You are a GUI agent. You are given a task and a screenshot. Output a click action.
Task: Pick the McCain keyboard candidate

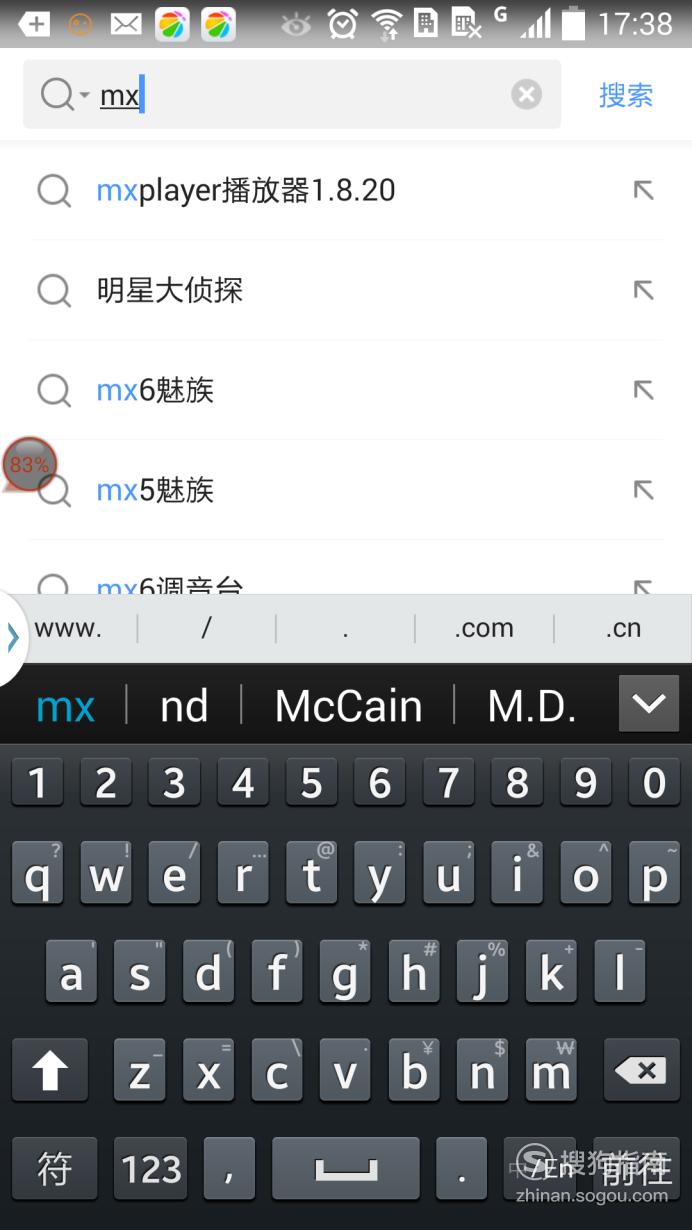pos(348,706)
